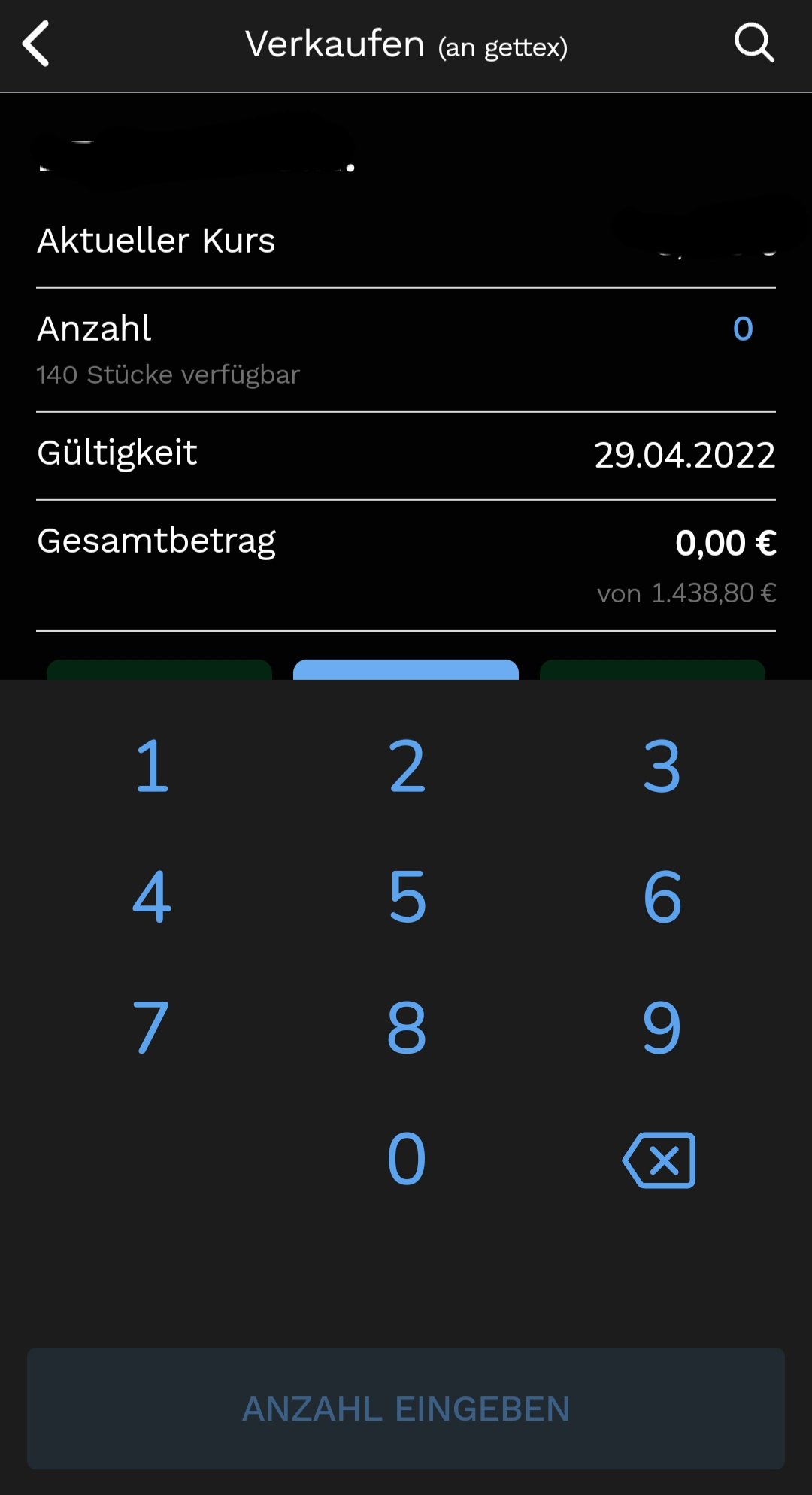Enter digit 1 on keypad
812x1495 pixels.
pyautogui.click(x=151, y=766)
